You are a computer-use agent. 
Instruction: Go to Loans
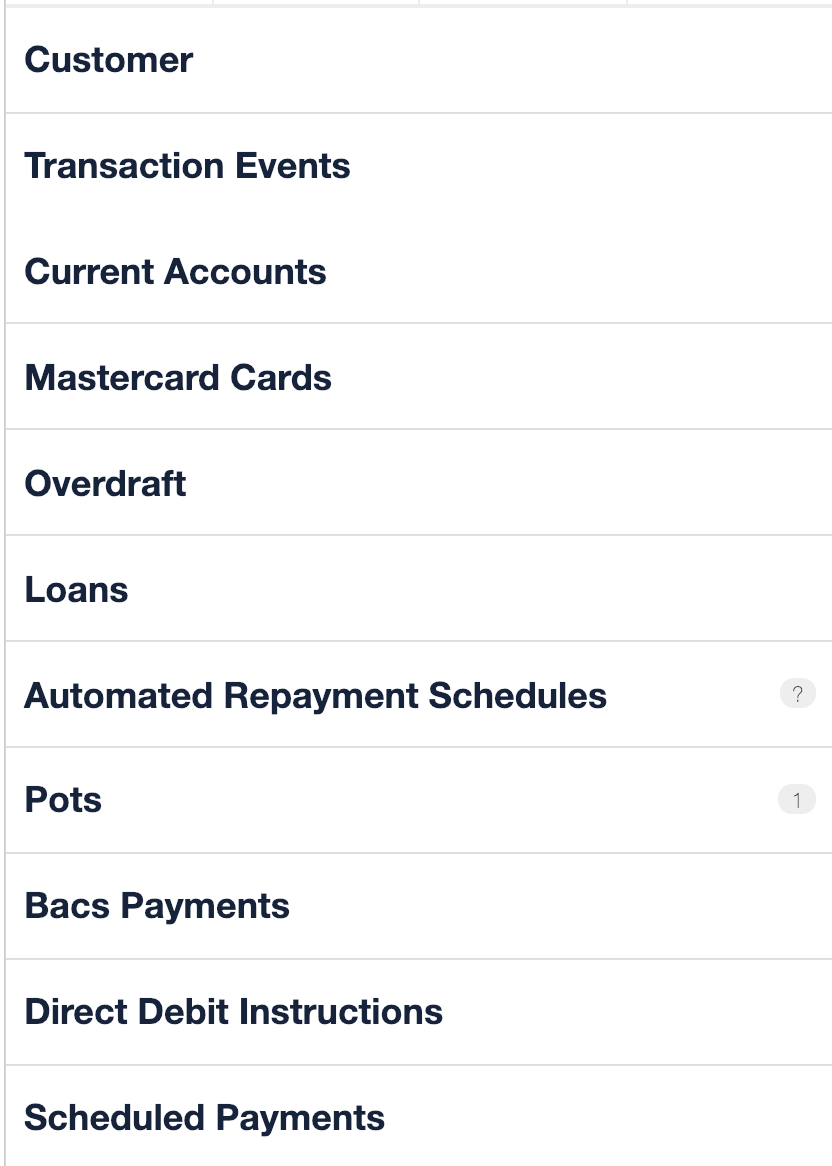tap(76, 590)
